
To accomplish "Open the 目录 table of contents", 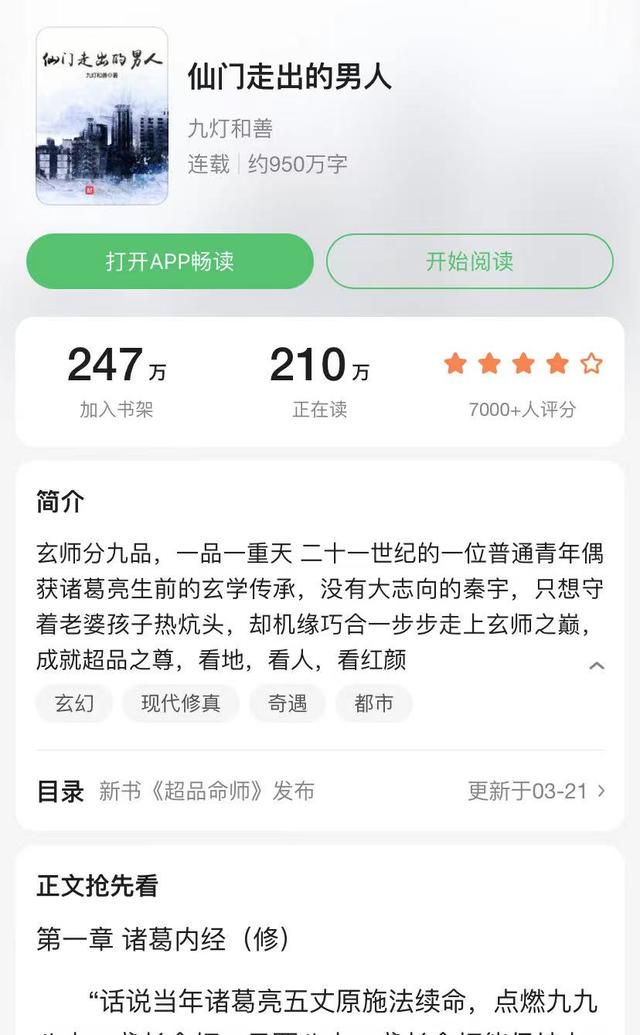I will coord(320,791).
